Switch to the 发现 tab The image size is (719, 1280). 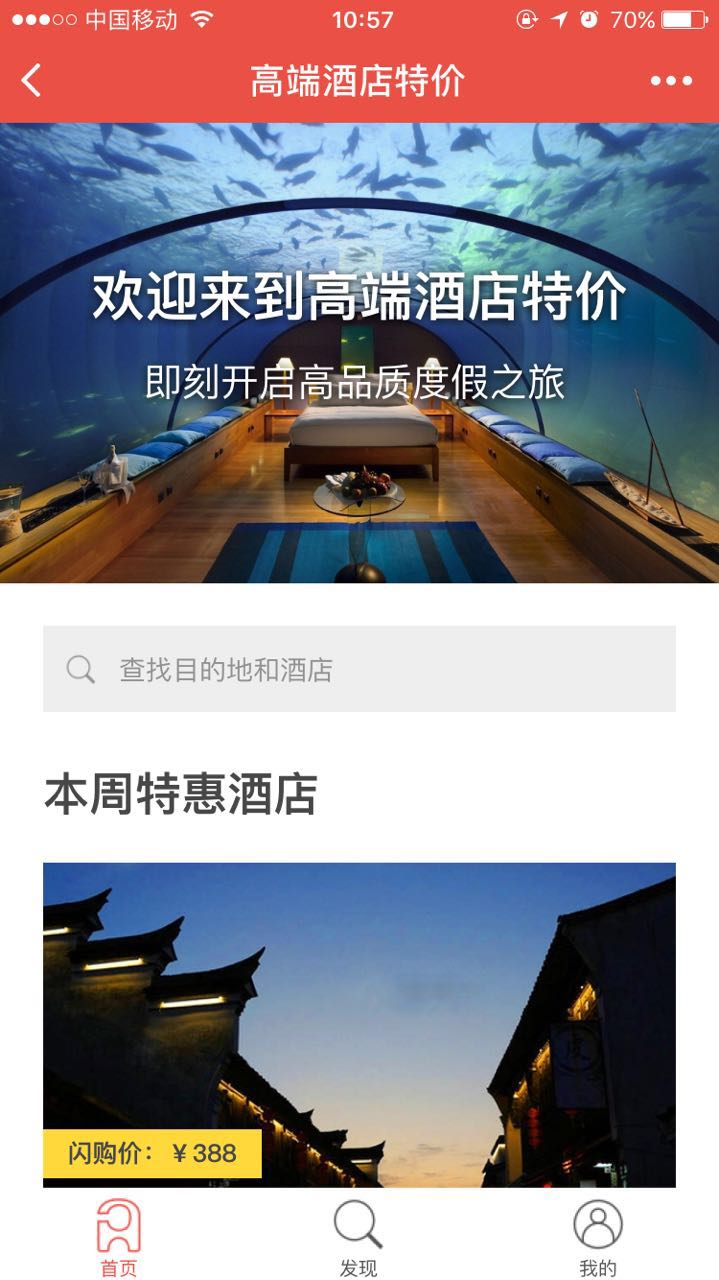(358, 1238)
